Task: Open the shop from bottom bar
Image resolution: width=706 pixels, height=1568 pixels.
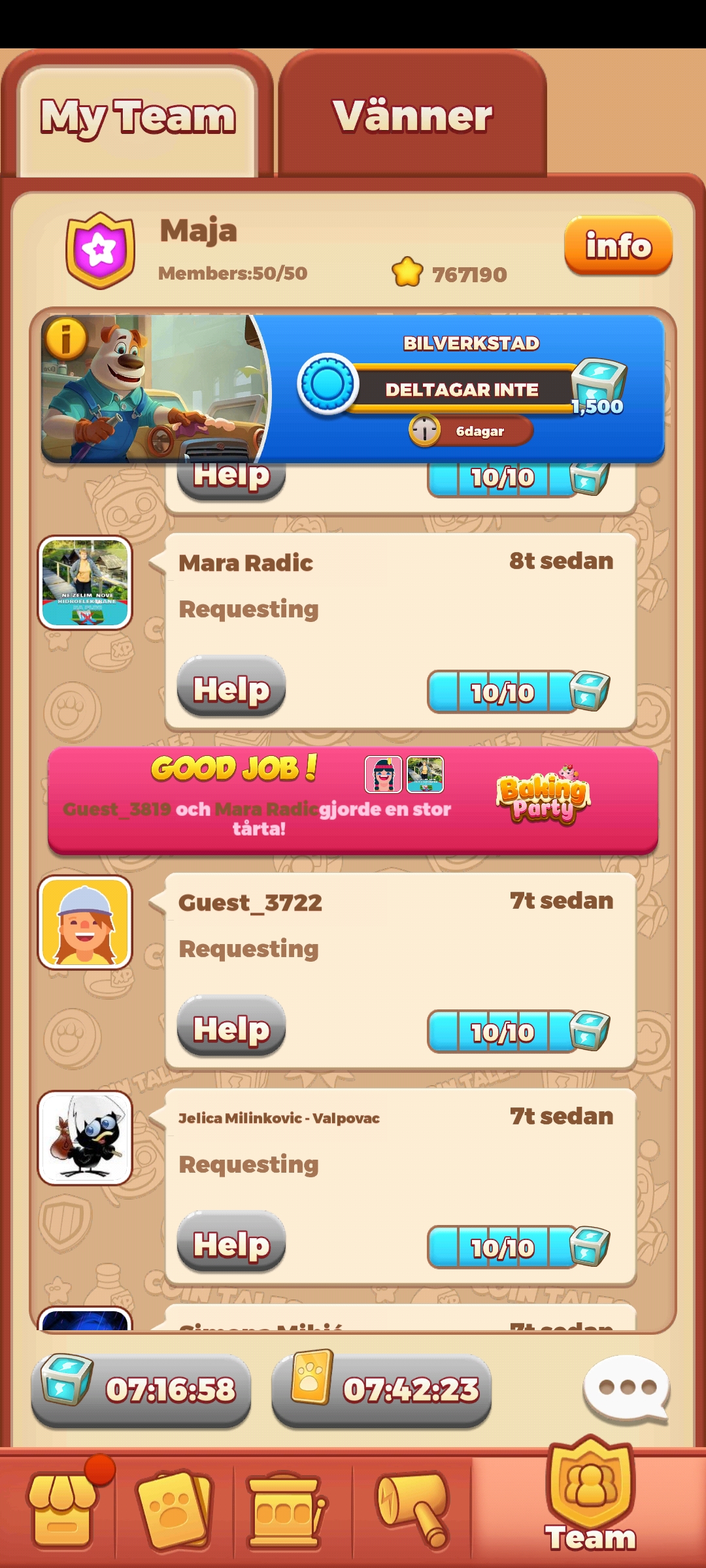Action: click(62, 1509)
